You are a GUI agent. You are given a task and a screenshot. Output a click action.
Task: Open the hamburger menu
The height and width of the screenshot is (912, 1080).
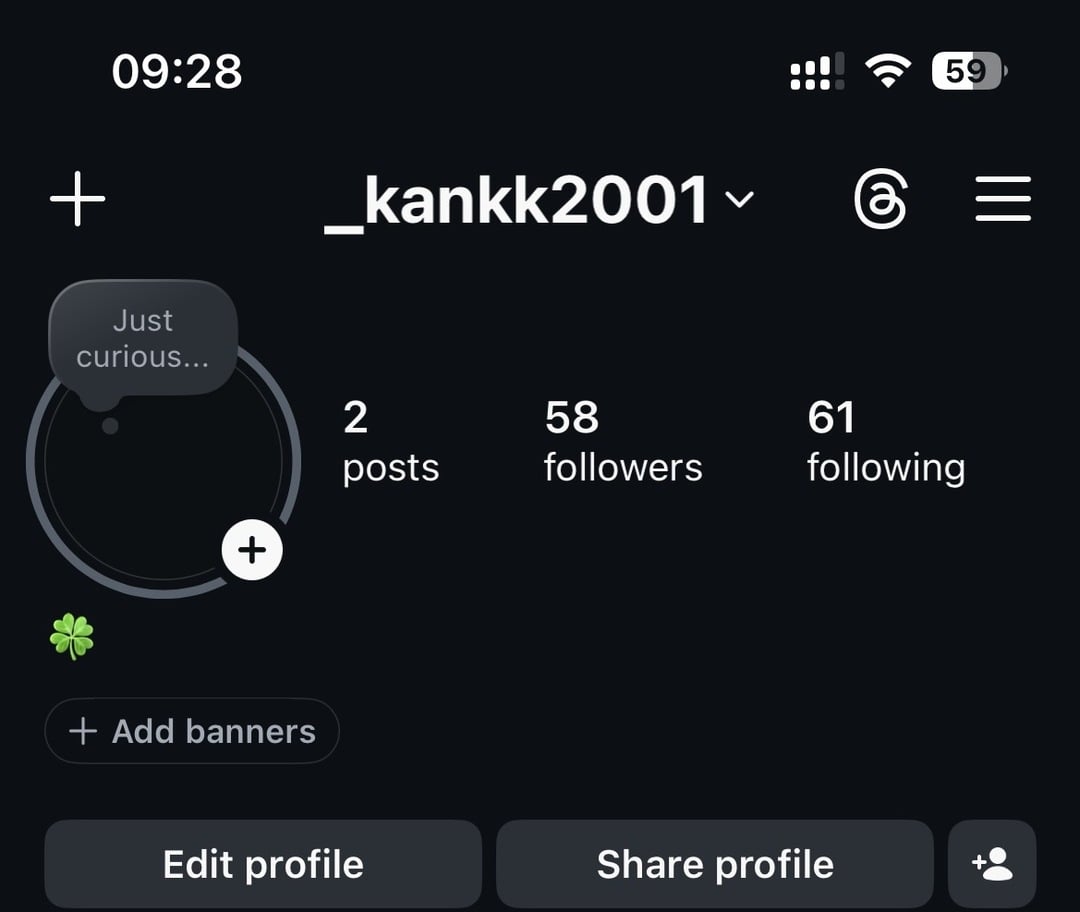(x=1003, y=199)
